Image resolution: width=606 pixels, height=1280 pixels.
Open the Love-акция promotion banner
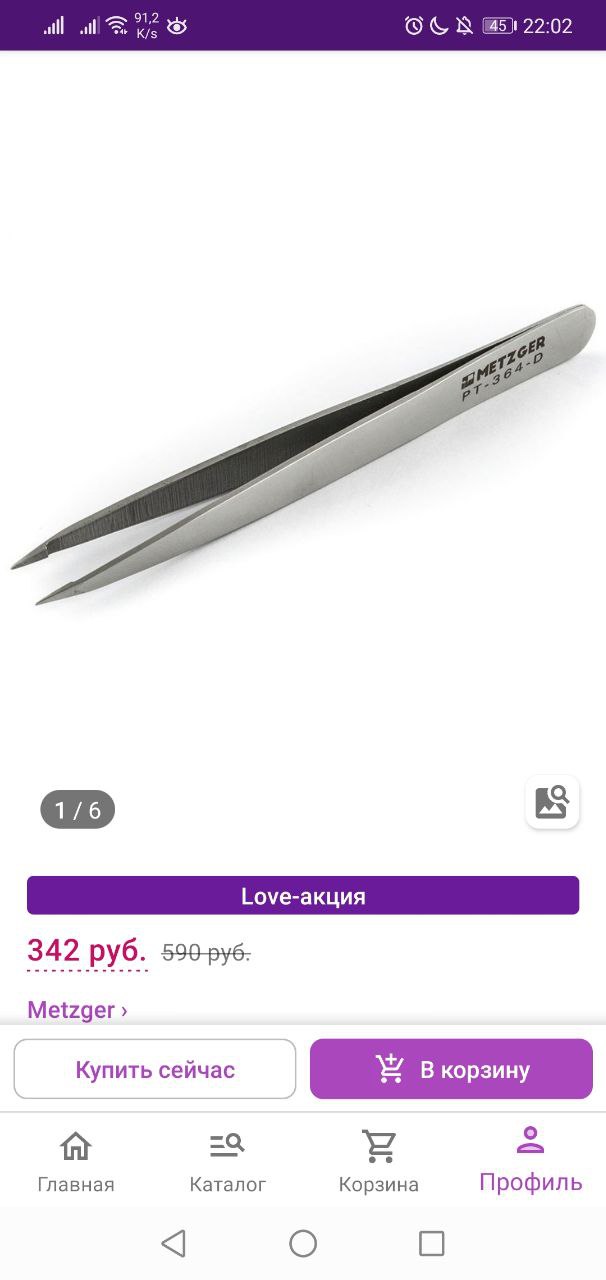303,895
